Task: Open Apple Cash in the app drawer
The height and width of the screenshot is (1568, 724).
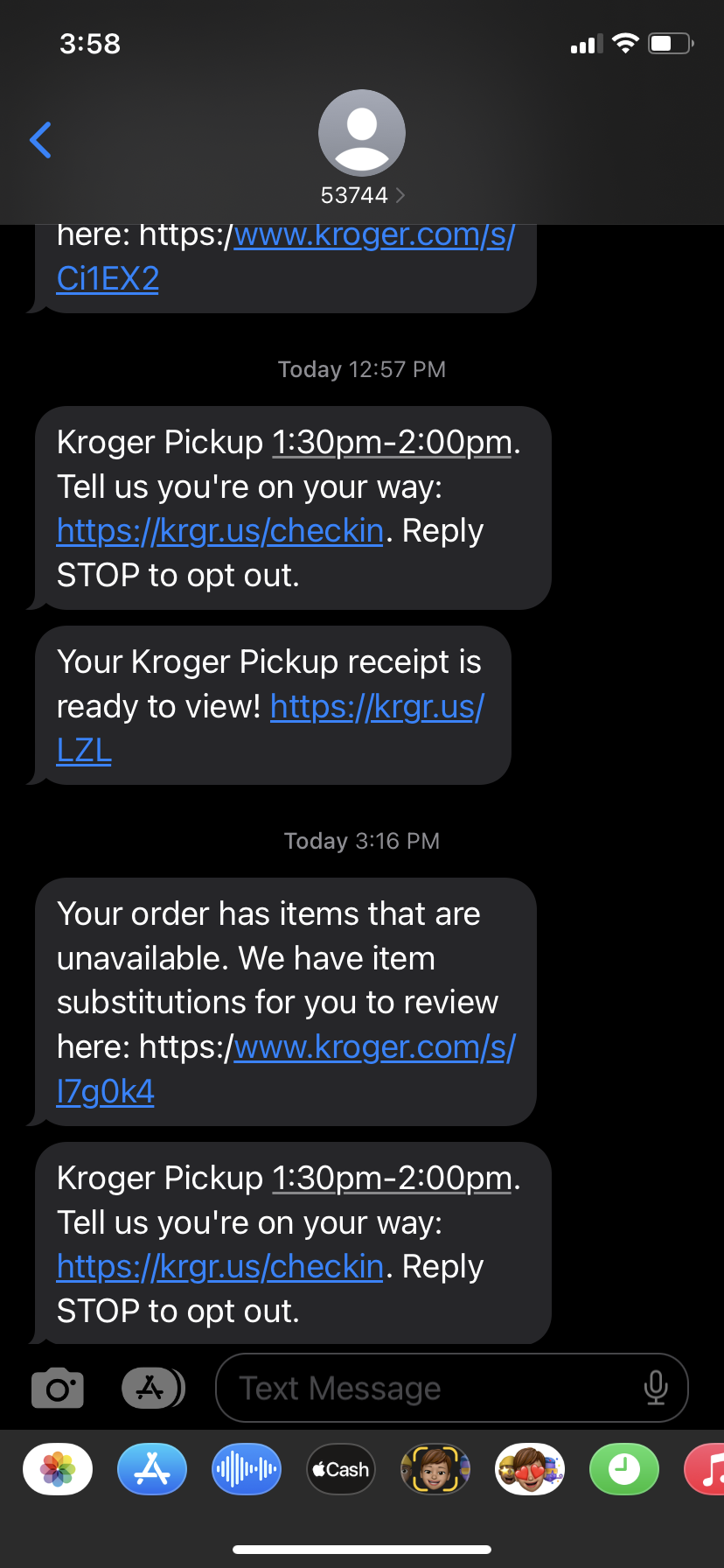Action: click(x=341, y=1469)
